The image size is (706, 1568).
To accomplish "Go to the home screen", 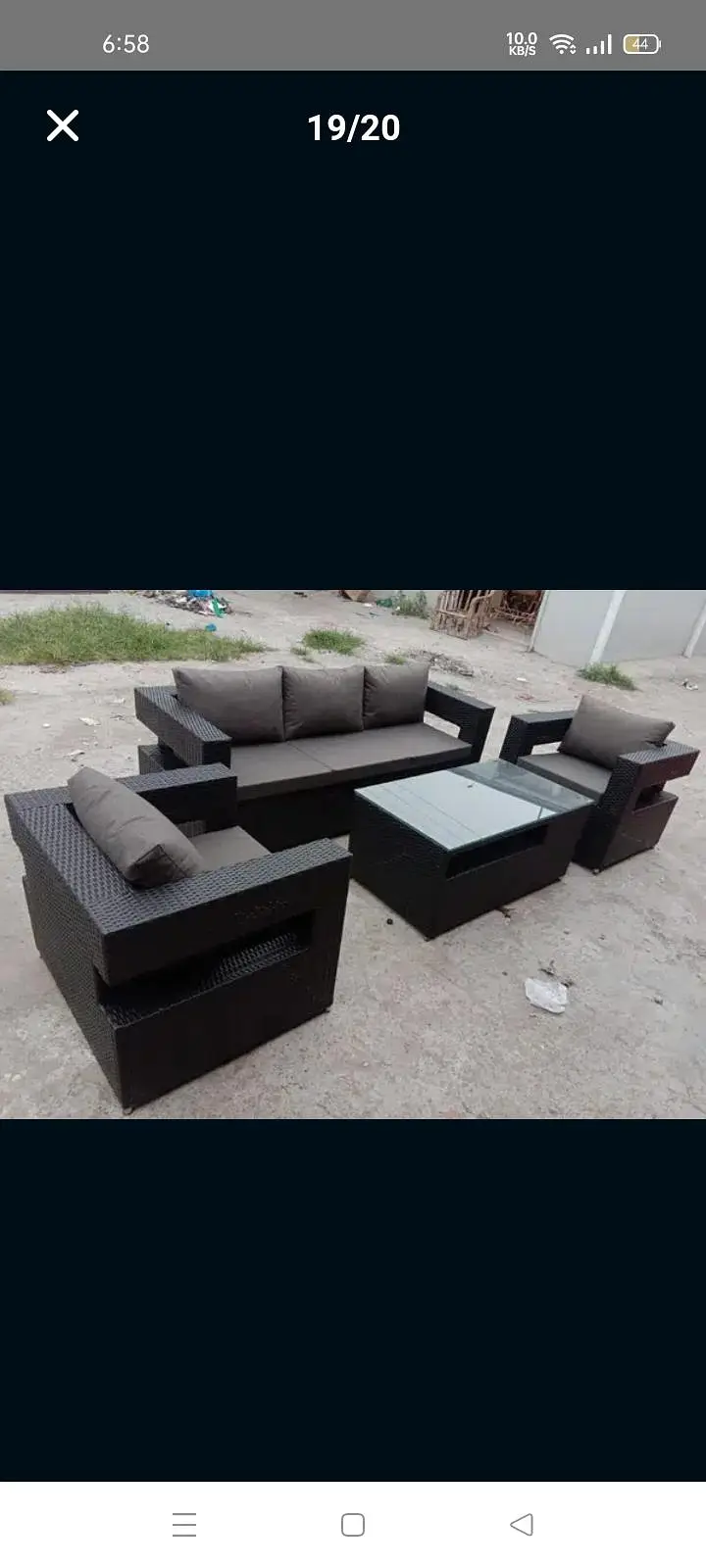I will click(353, 1524).
